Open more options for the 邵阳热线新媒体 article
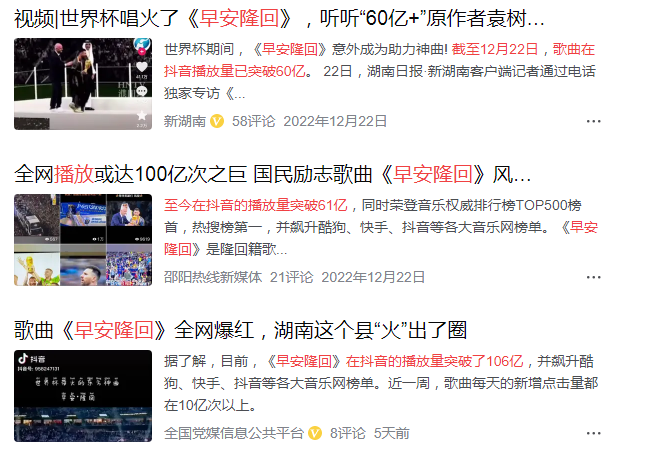This screenshot has height=461, width=653. tap(594, 277)
